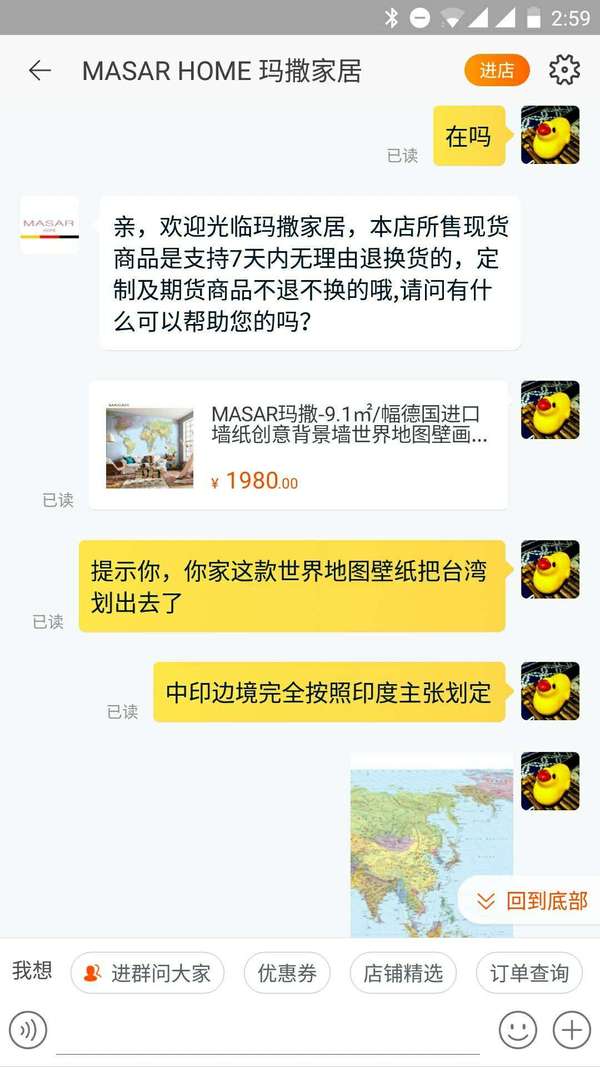Image resolution: width=600 pixels, height=1067 pixels.
Task: Switch to voice input icon
Action: pyautogui.click(x=28, y=1030)
